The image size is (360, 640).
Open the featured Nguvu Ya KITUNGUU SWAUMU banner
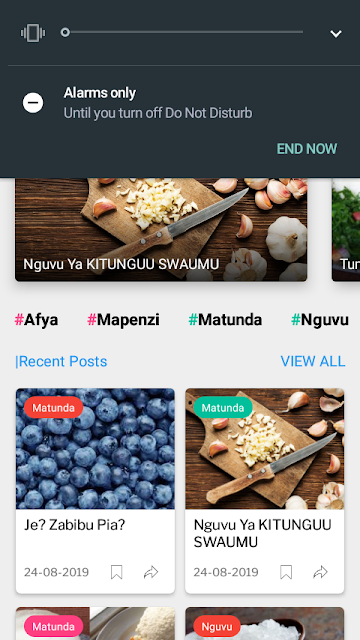point(161,229)
